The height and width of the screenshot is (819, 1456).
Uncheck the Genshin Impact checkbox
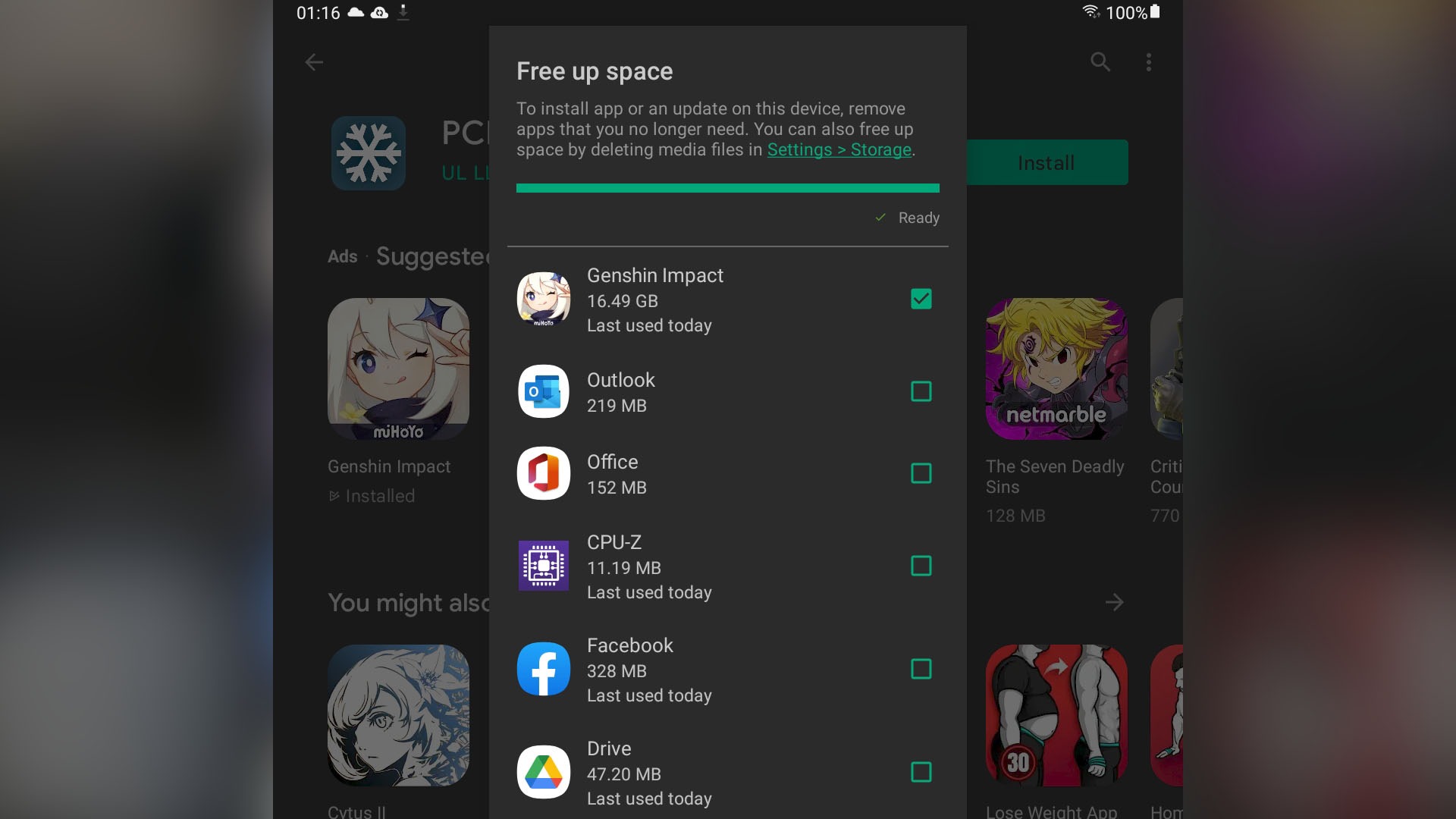(x=921, y=299)
